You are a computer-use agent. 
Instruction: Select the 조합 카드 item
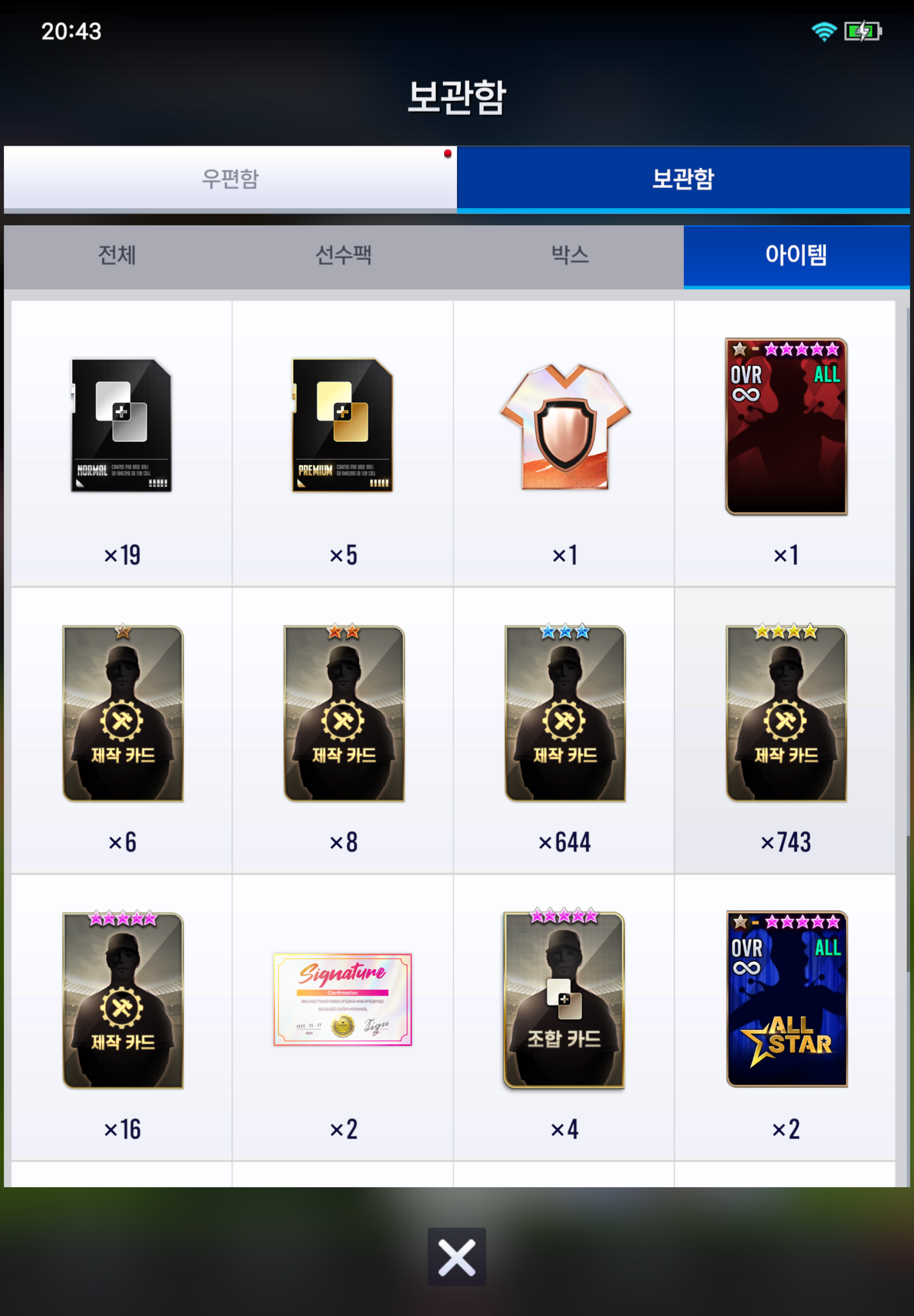click(x=564, y=1000)
